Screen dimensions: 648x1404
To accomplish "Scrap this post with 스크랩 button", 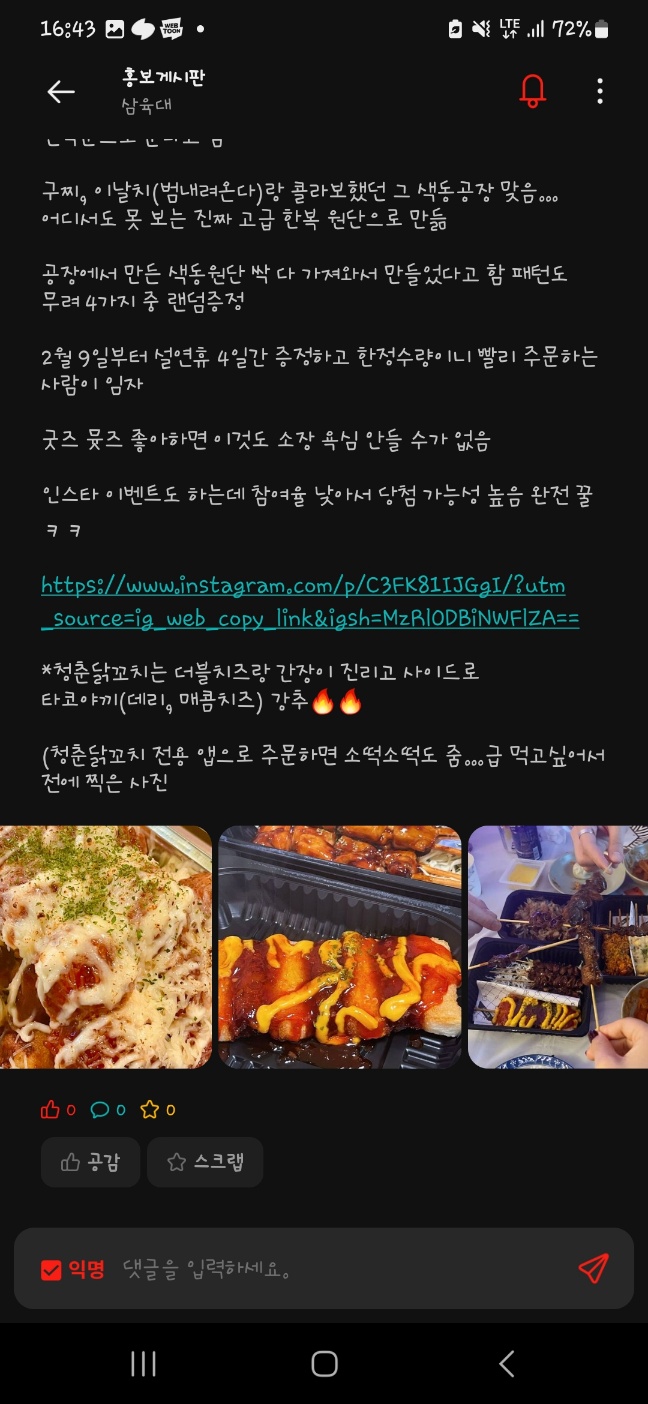I will tap(205, 1162).
